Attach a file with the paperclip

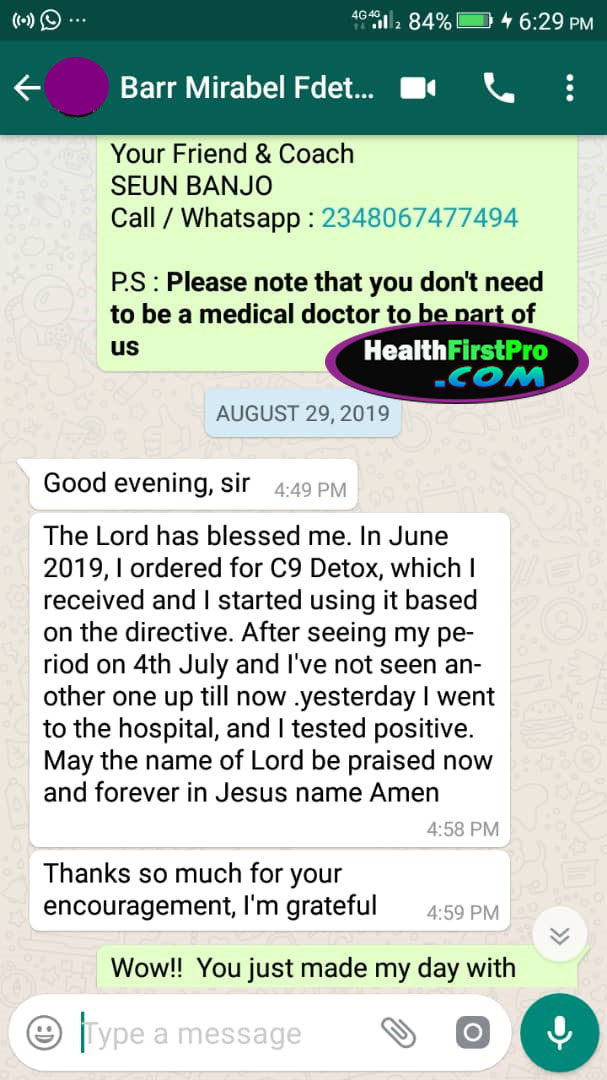point(398,1032)
